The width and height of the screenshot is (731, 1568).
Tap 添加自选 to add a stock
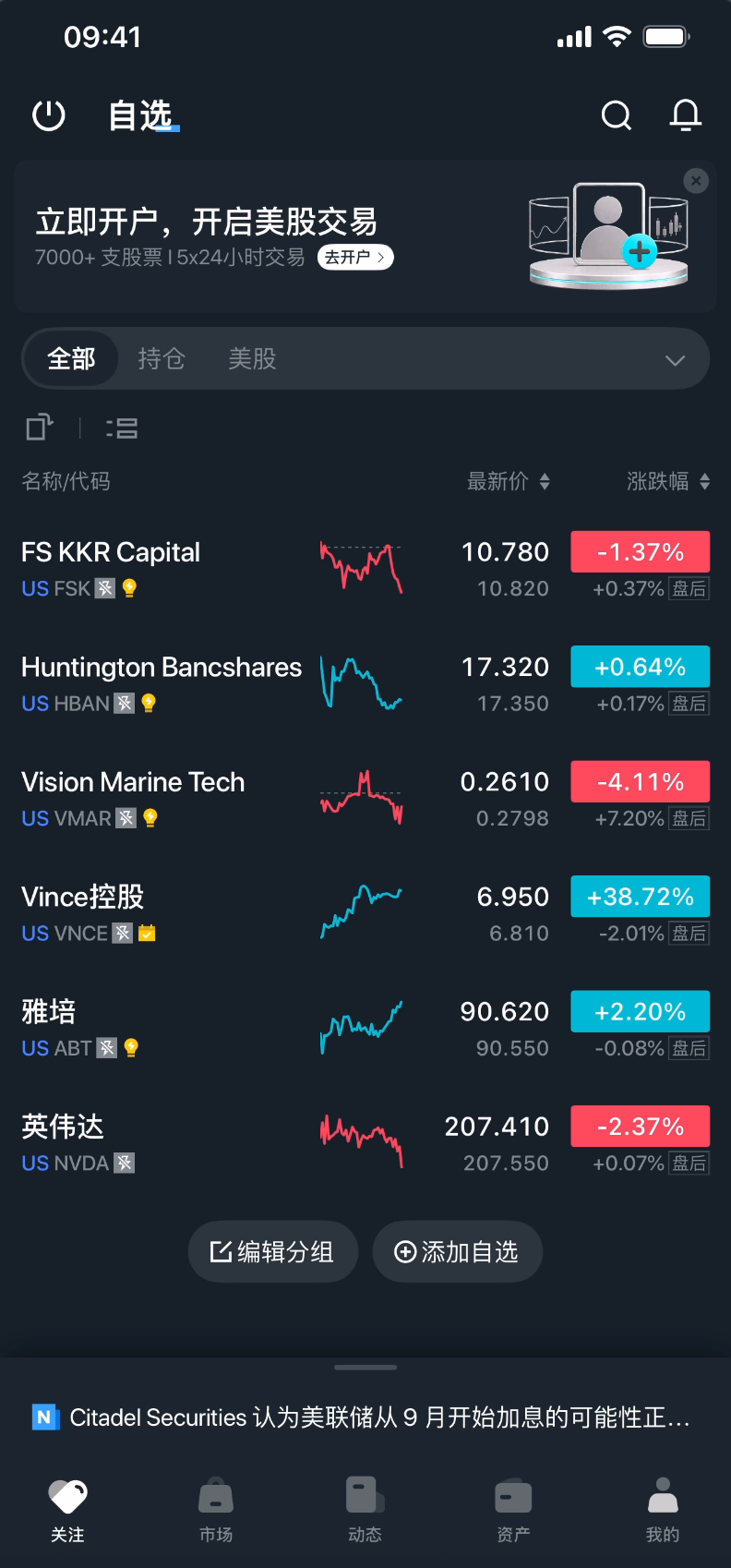[x=457, y=1251]
